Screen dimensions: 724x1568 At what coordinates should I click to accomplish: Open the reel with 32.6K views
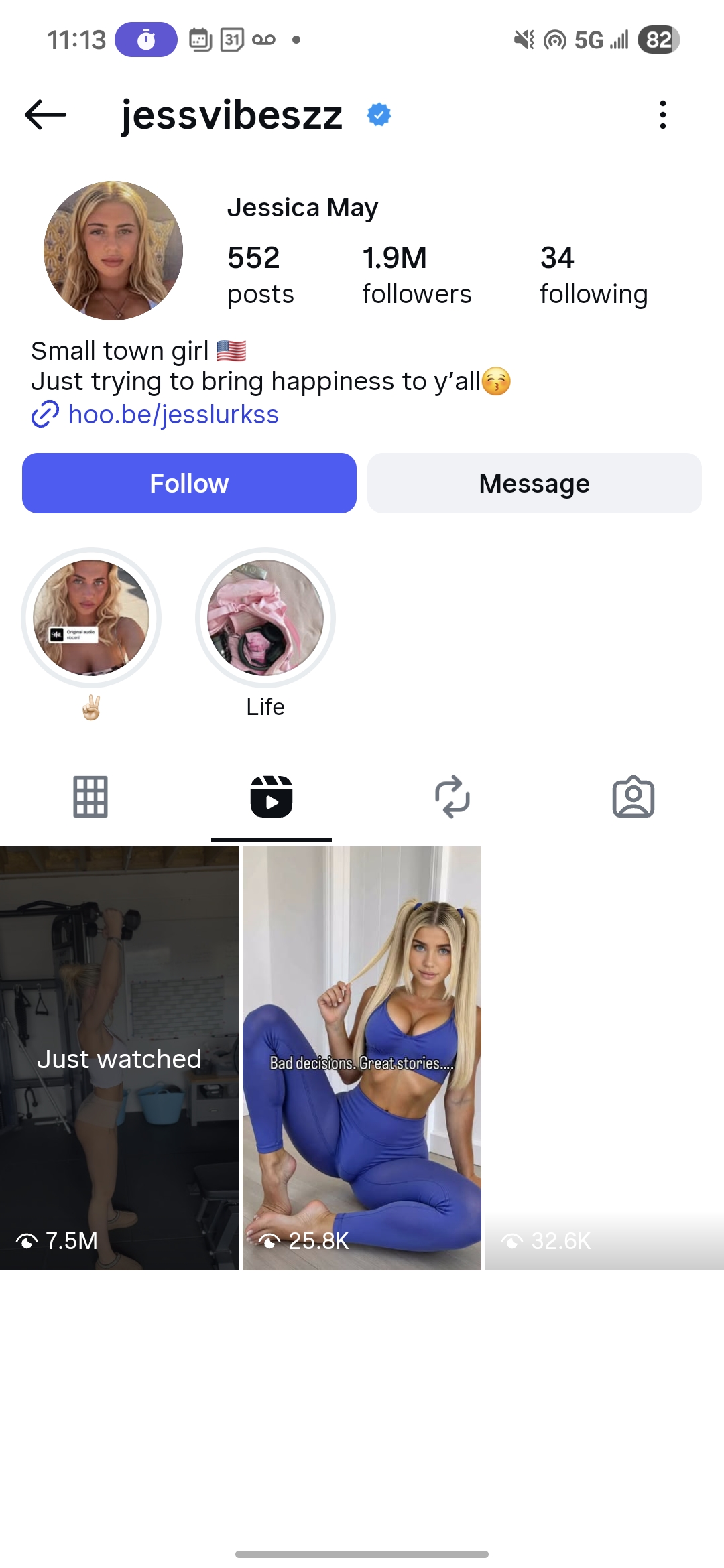(x=604, y=1058)
